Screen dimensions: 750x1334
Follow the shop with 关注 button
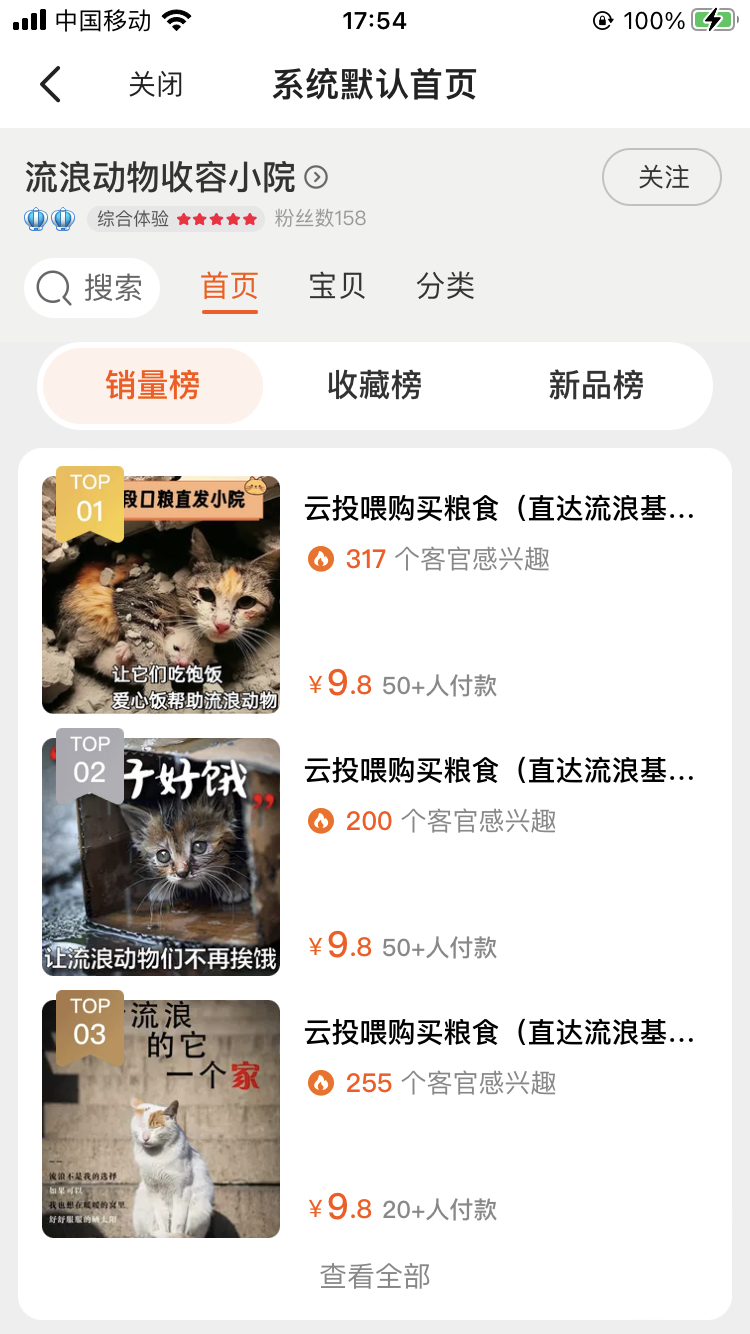661,178
